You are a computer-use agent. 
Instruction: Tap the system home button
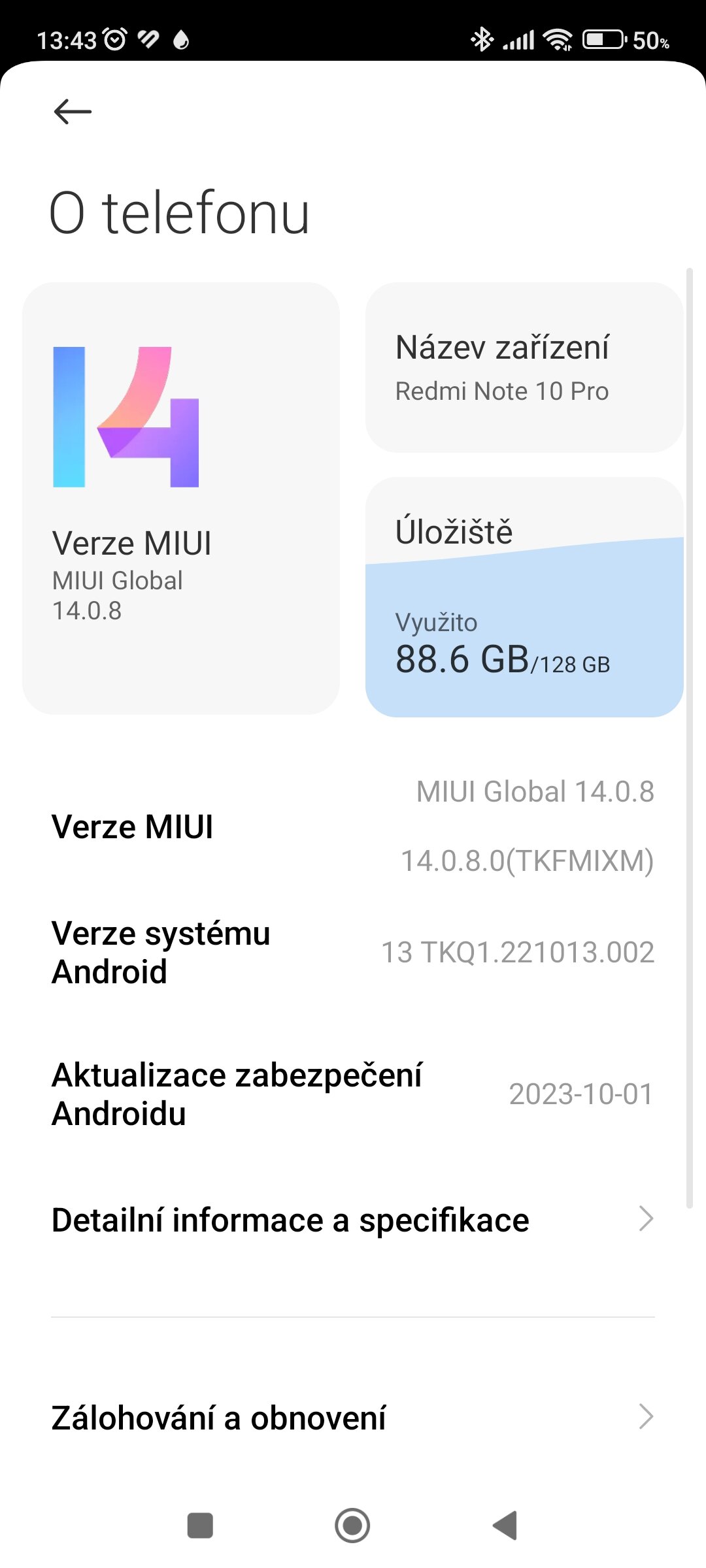coord(352,1526)
